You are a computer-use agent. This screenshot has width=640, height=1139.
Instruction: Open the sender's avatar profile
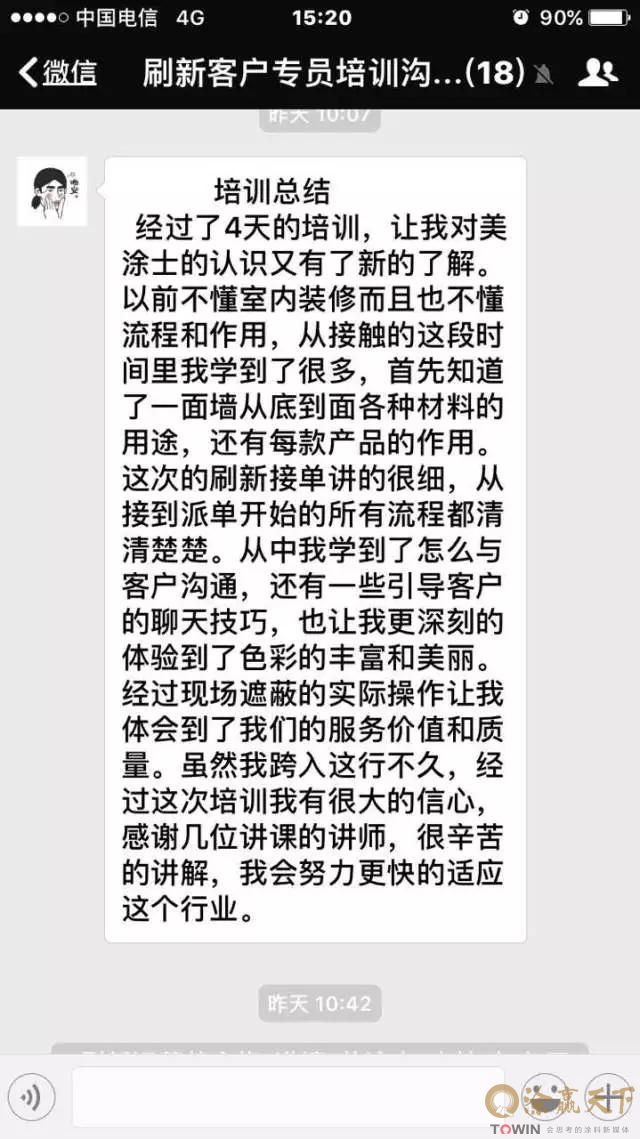pyautogui.click(x=52, y=191)
